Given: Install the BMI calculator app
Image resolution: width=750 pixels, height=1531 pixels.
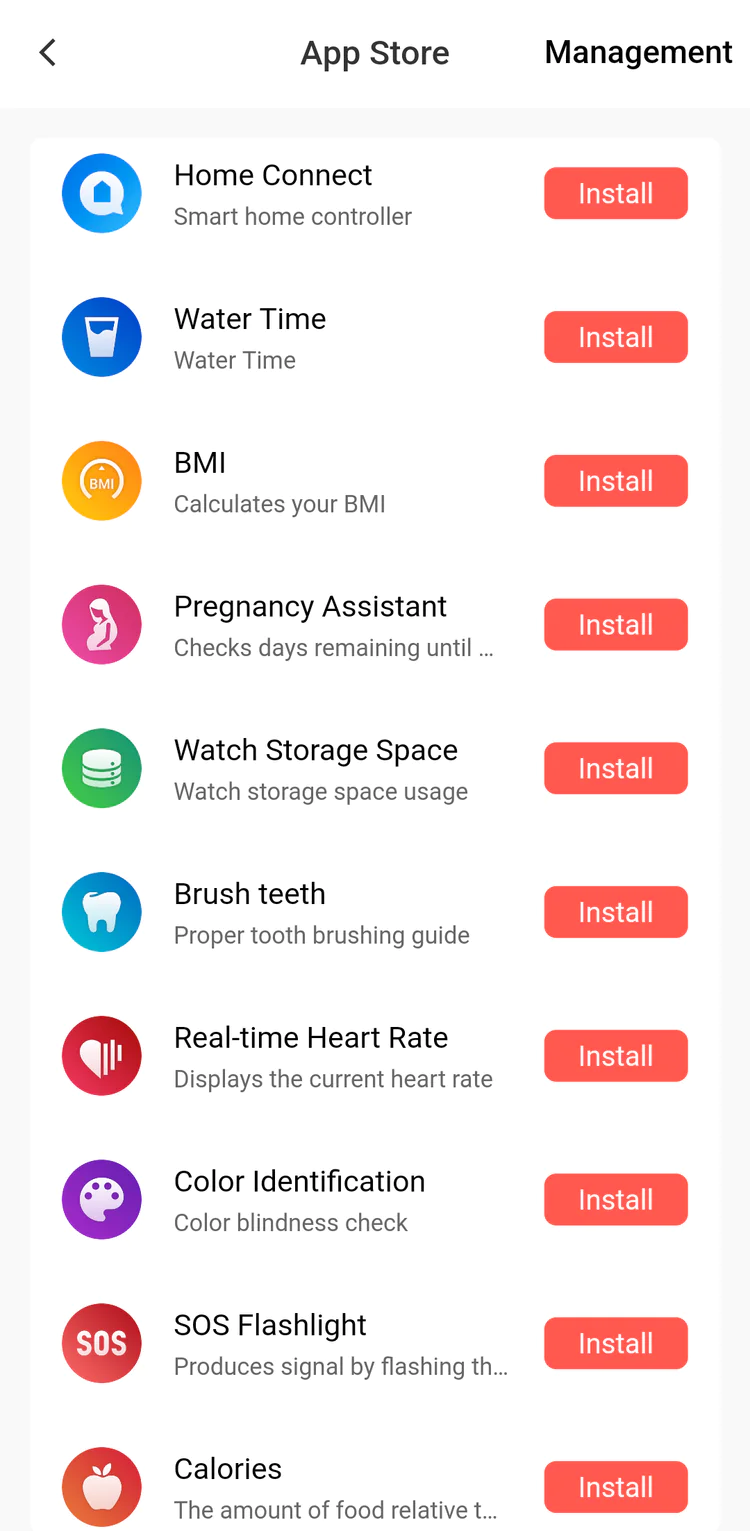Looking at the screenshot, I should 615,481.
